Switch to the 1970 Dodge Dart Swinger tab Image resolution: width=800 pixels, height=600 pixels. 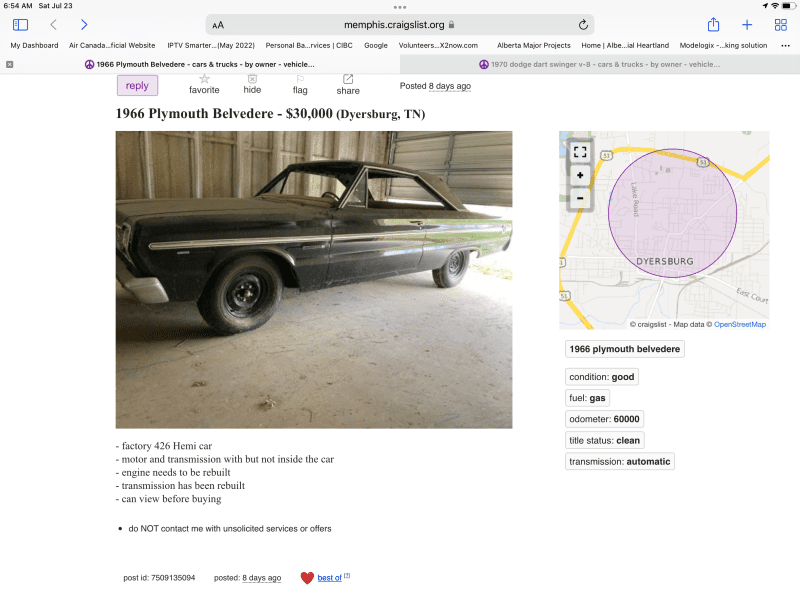[x=600, y=64]
